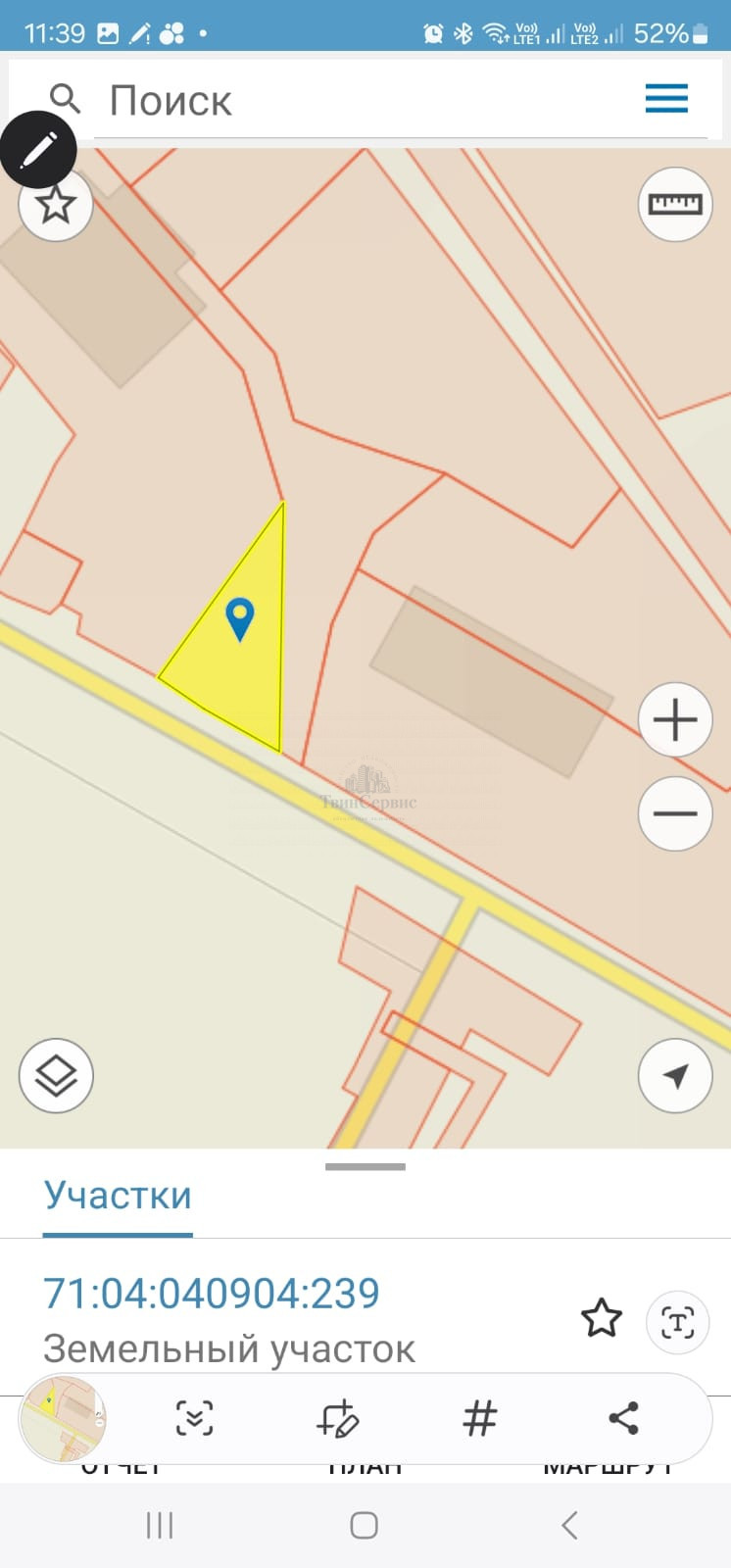This screenshot has width=731, height=1568.
Task: Tap the text recognition icon beside the parcel
Action: pyautogui.click(x=677, y=1322)
